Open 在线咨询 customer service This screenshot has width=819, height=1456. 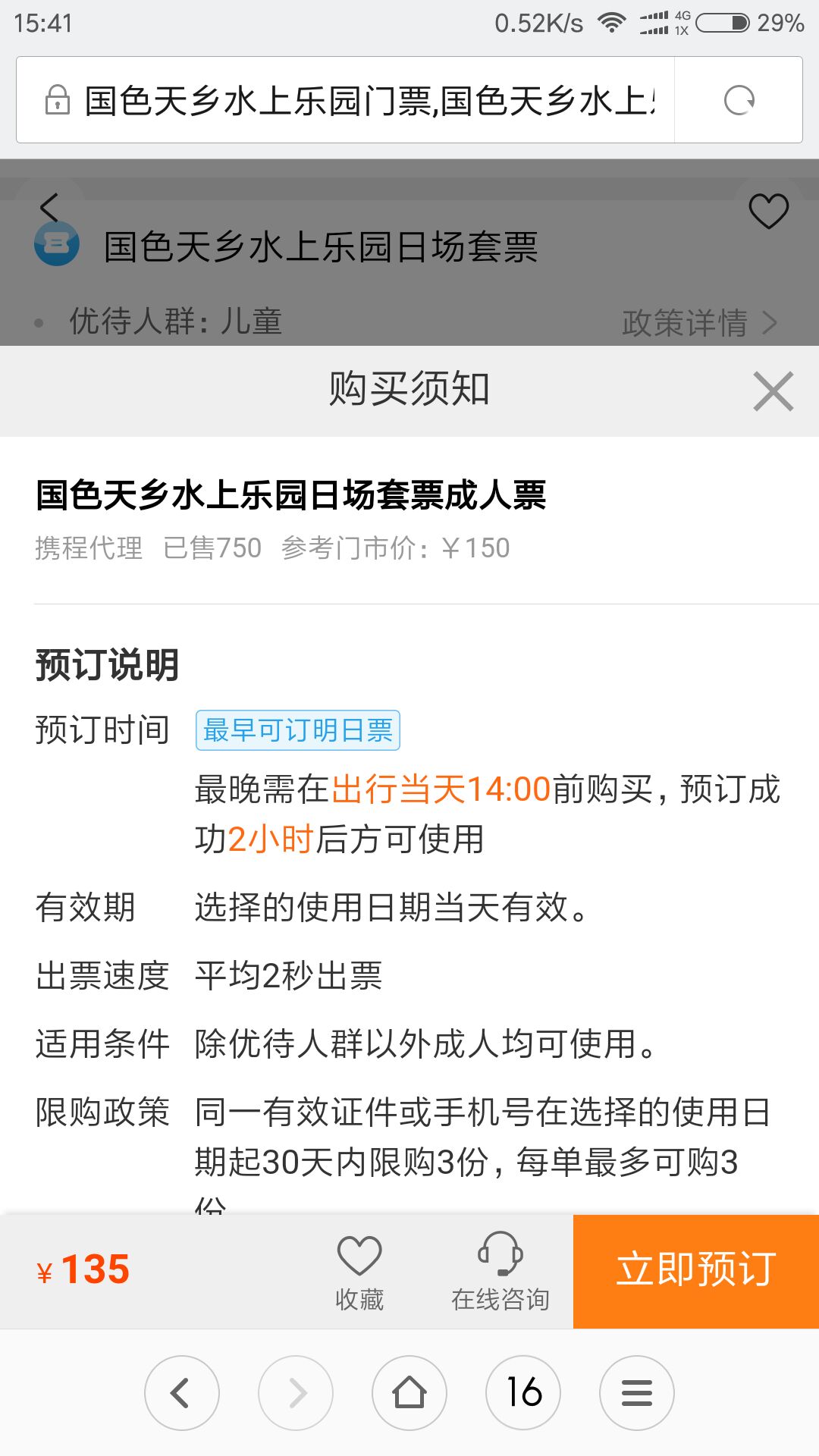pyautogui.click(x=500, y=1272)
